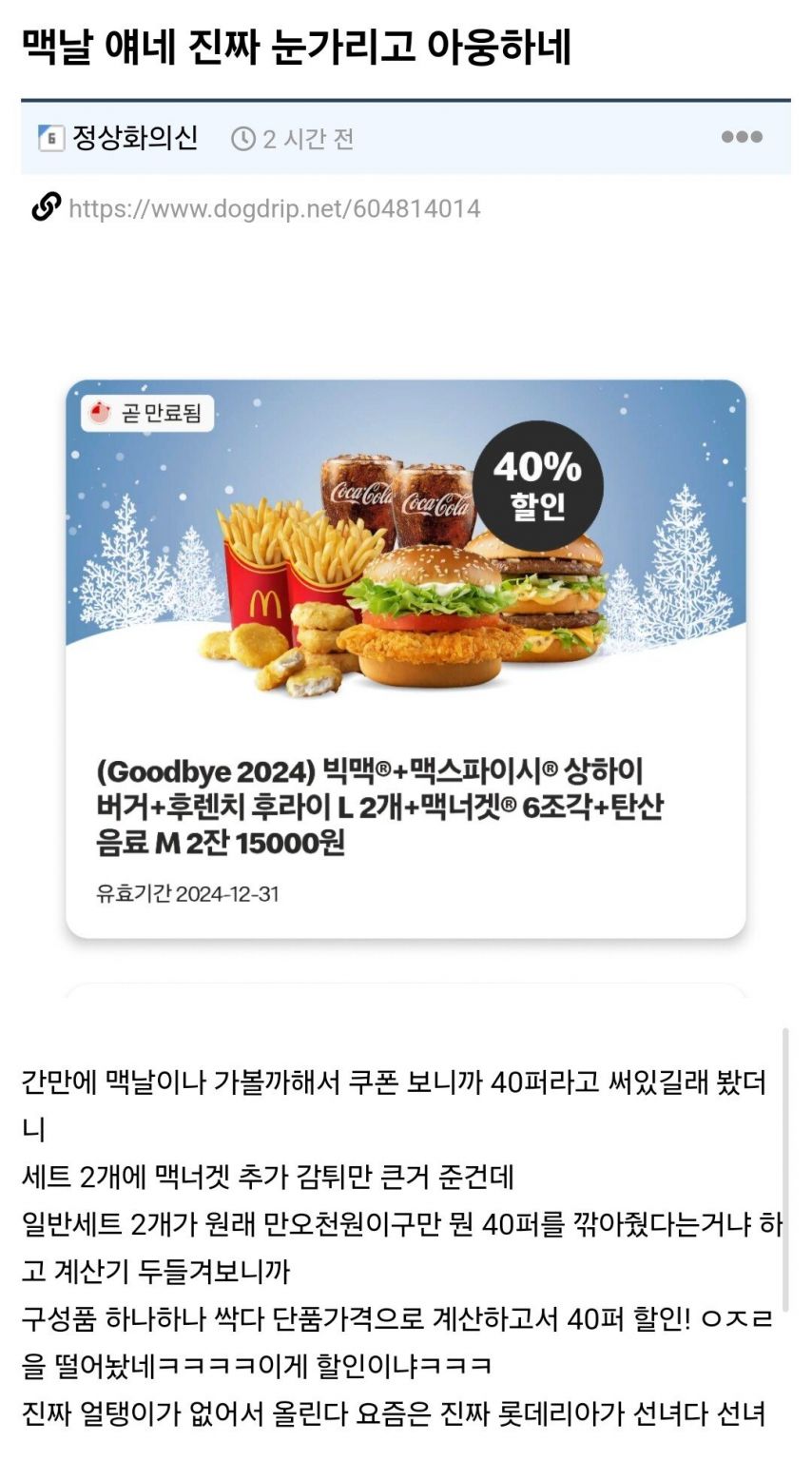Open the dogdrip.net post URL link
Screen dimensions: 812x1461
pyautogui.click(x=274, y=208)
